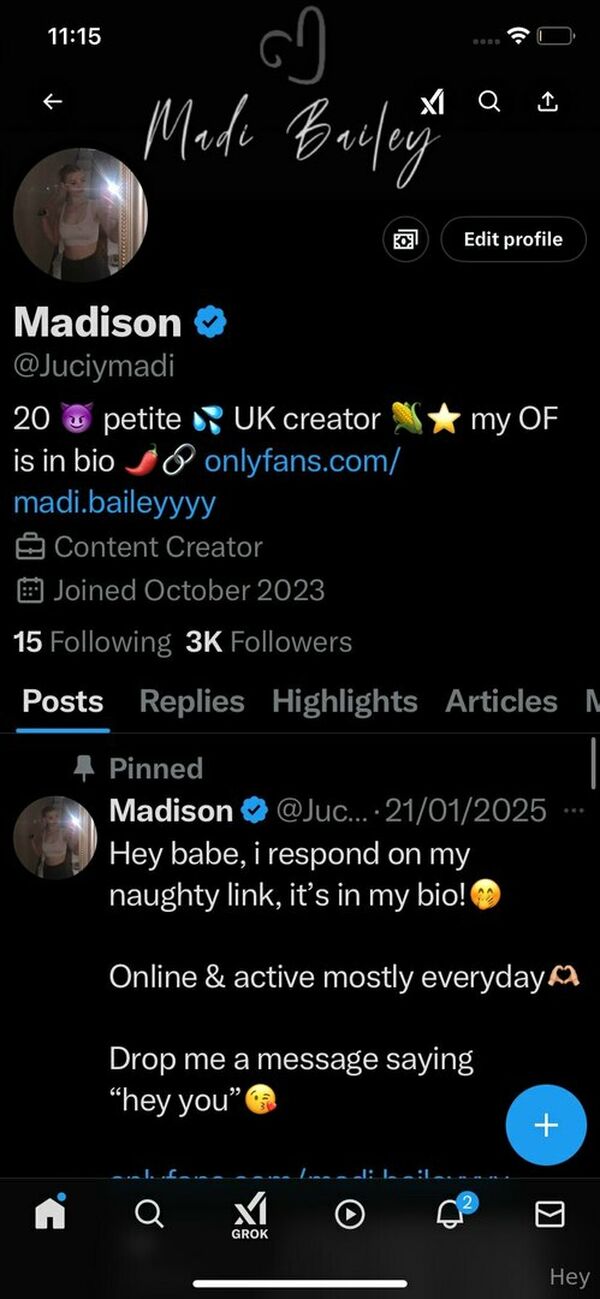Switch to the Replies tab

click(x=191, y=702)
